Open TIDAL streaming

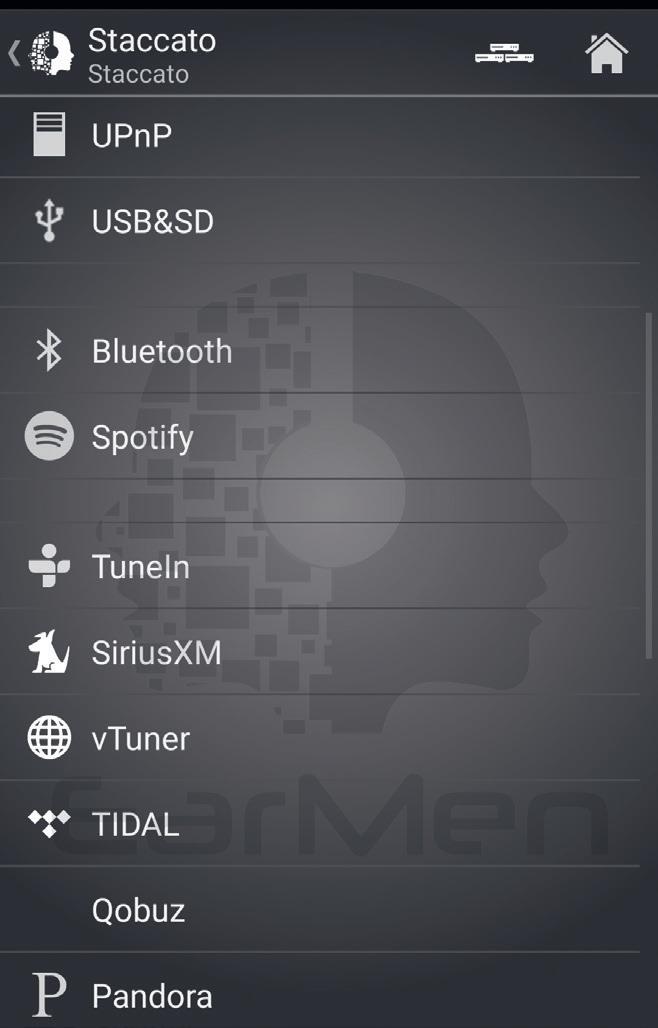point(136,825)
